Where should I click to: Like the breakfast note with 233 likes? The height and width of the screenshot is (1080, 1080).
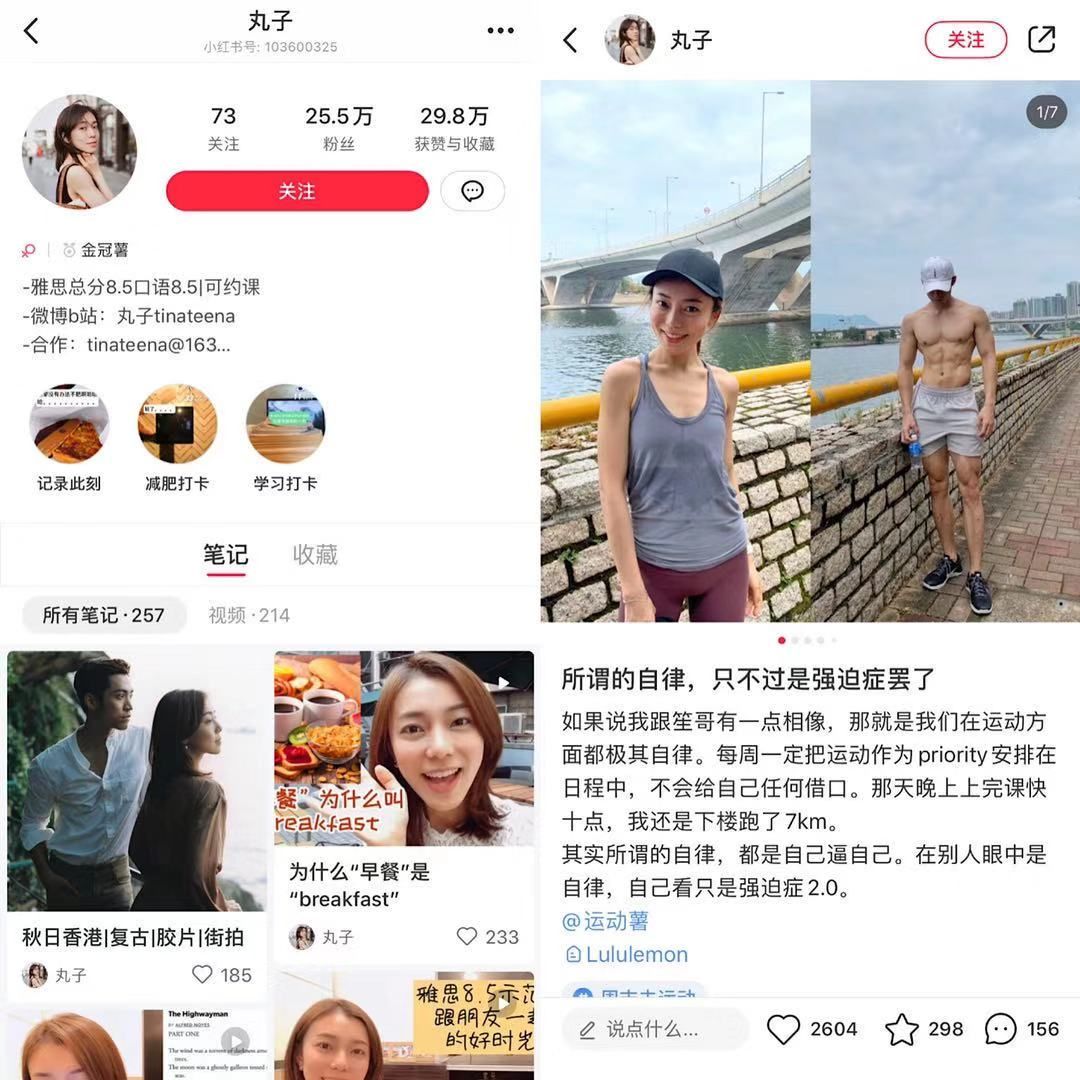[x=467, y=936]
